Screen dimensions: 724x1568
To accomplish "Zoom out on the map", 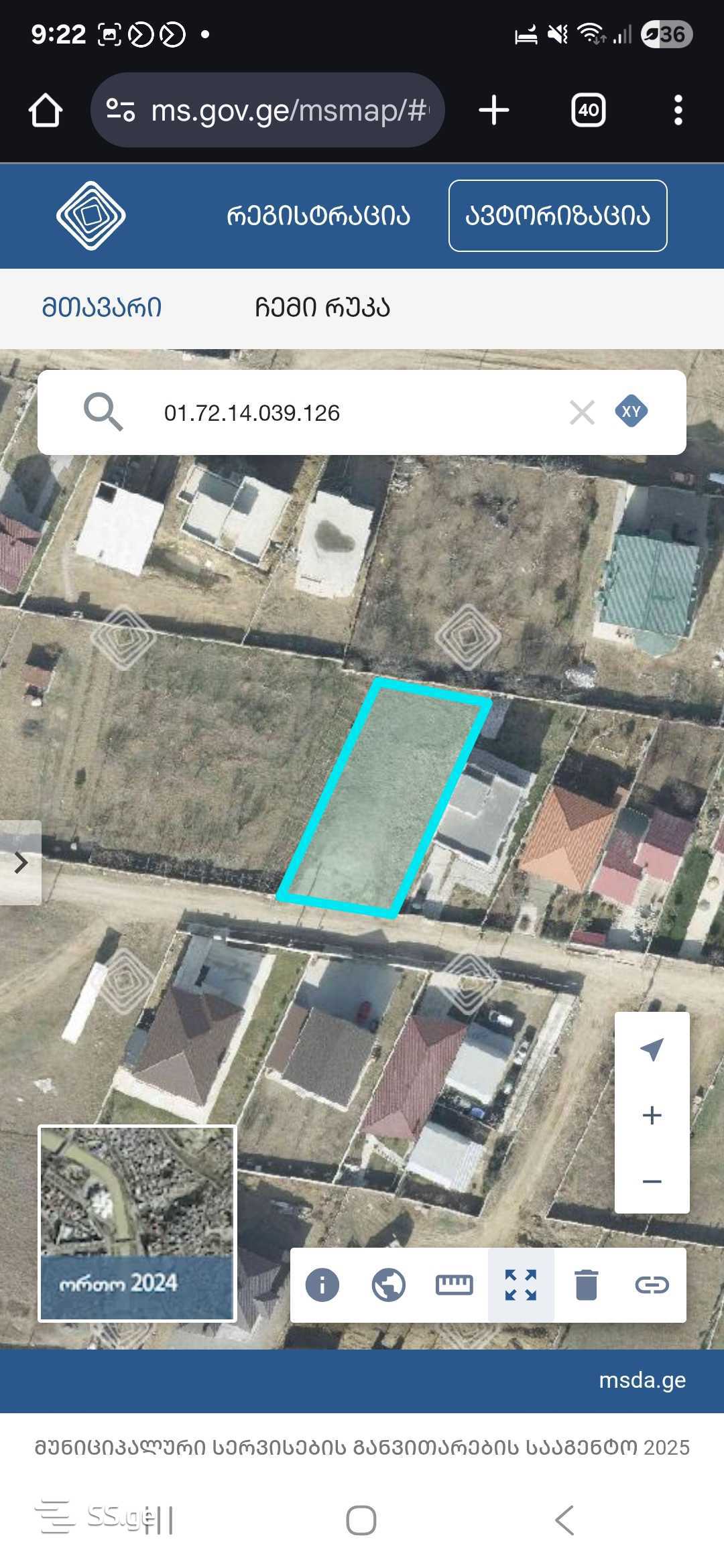I will 652,1181.
